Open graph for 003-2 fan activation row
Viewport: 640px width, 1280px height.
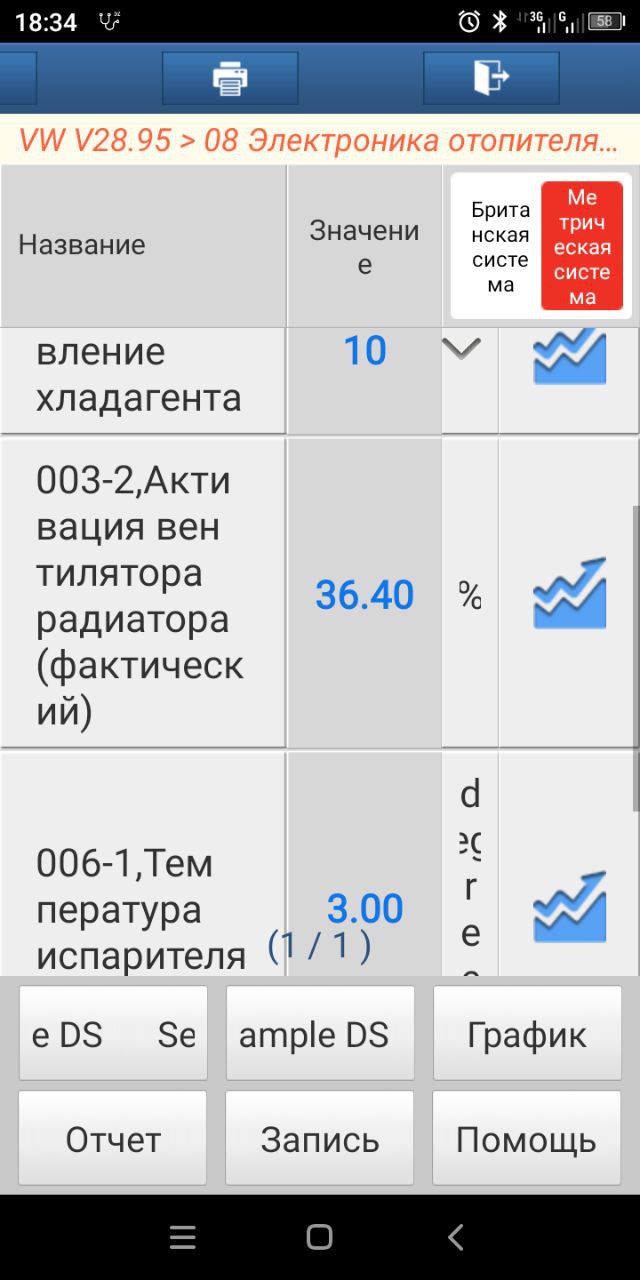click(569, 594)
